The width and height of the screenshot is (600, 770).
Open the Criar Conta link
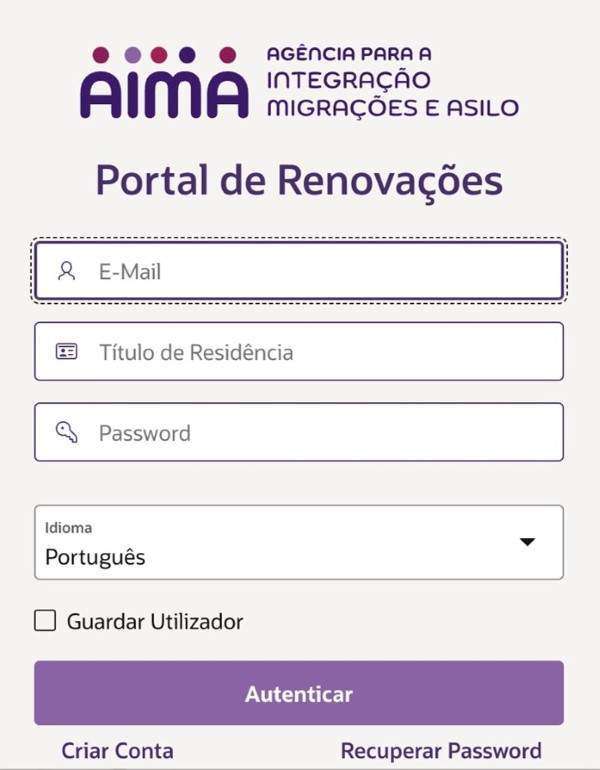click(117, 751)
